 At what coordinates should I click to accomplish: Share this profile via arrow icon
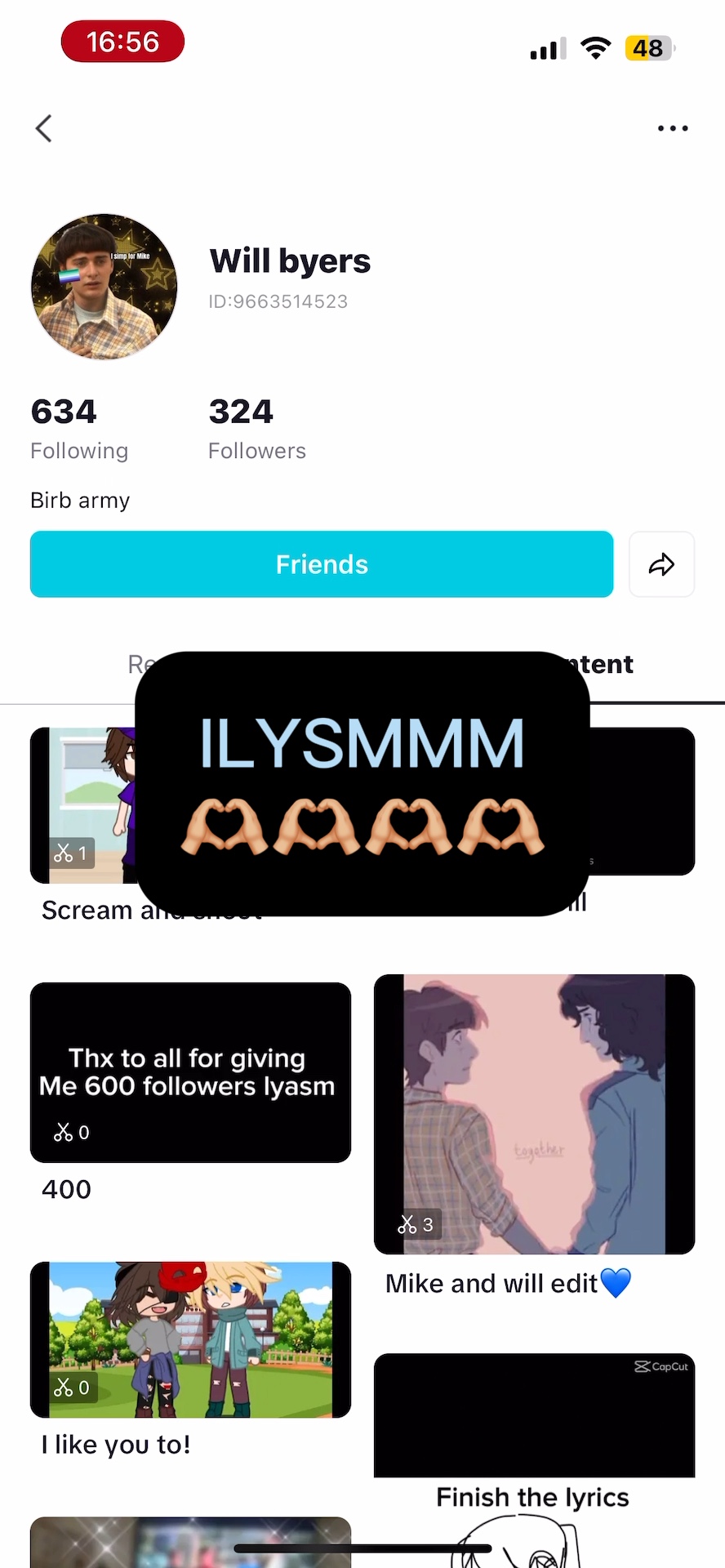(x=662, y=564)
